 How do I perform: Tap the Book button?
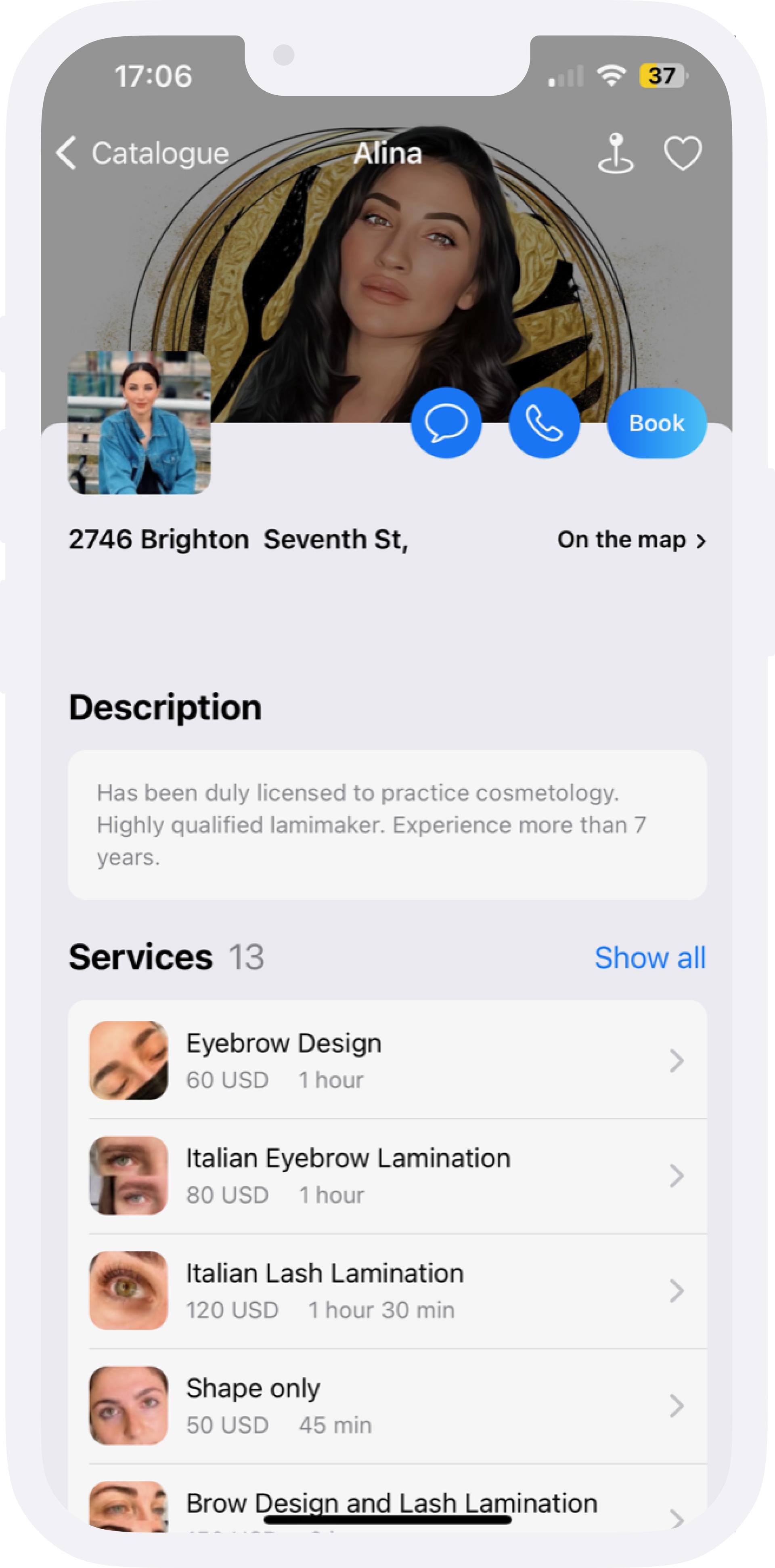coord(656,422)
